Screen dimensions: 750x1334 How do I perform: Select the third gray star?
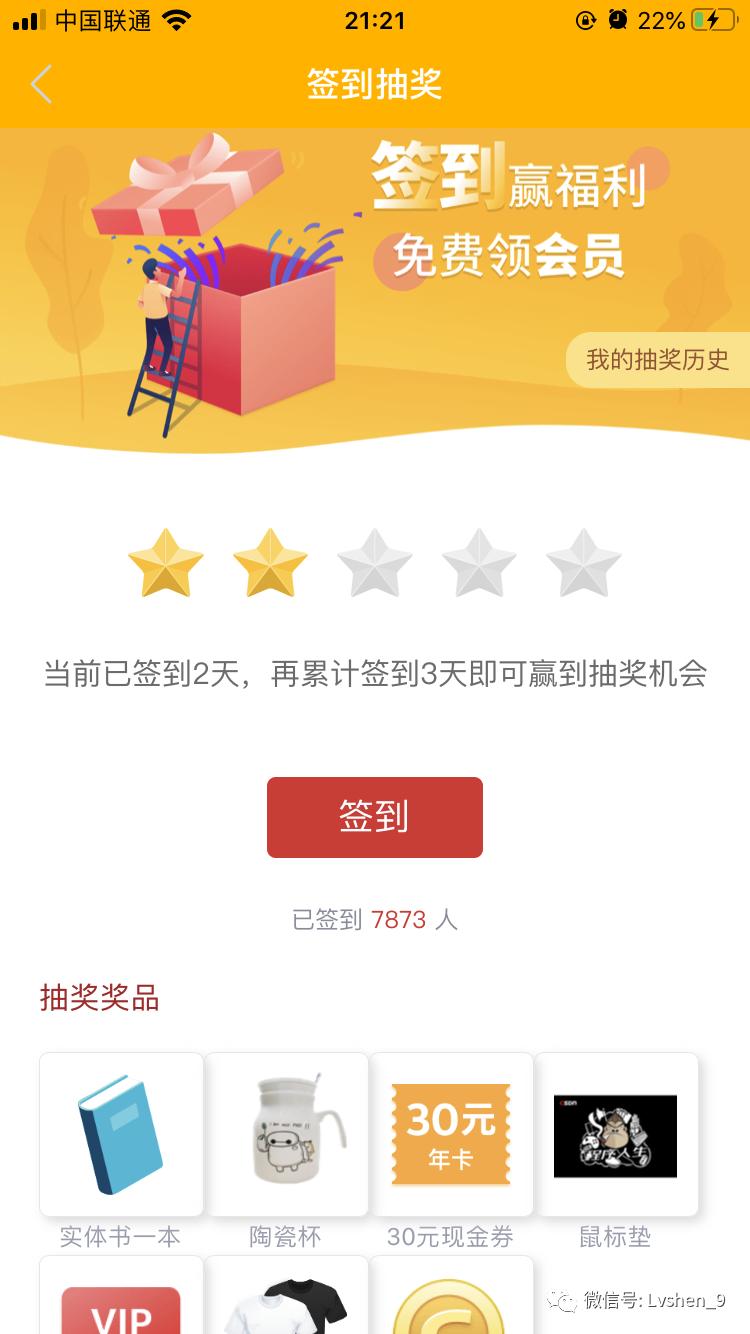(375, 563)
